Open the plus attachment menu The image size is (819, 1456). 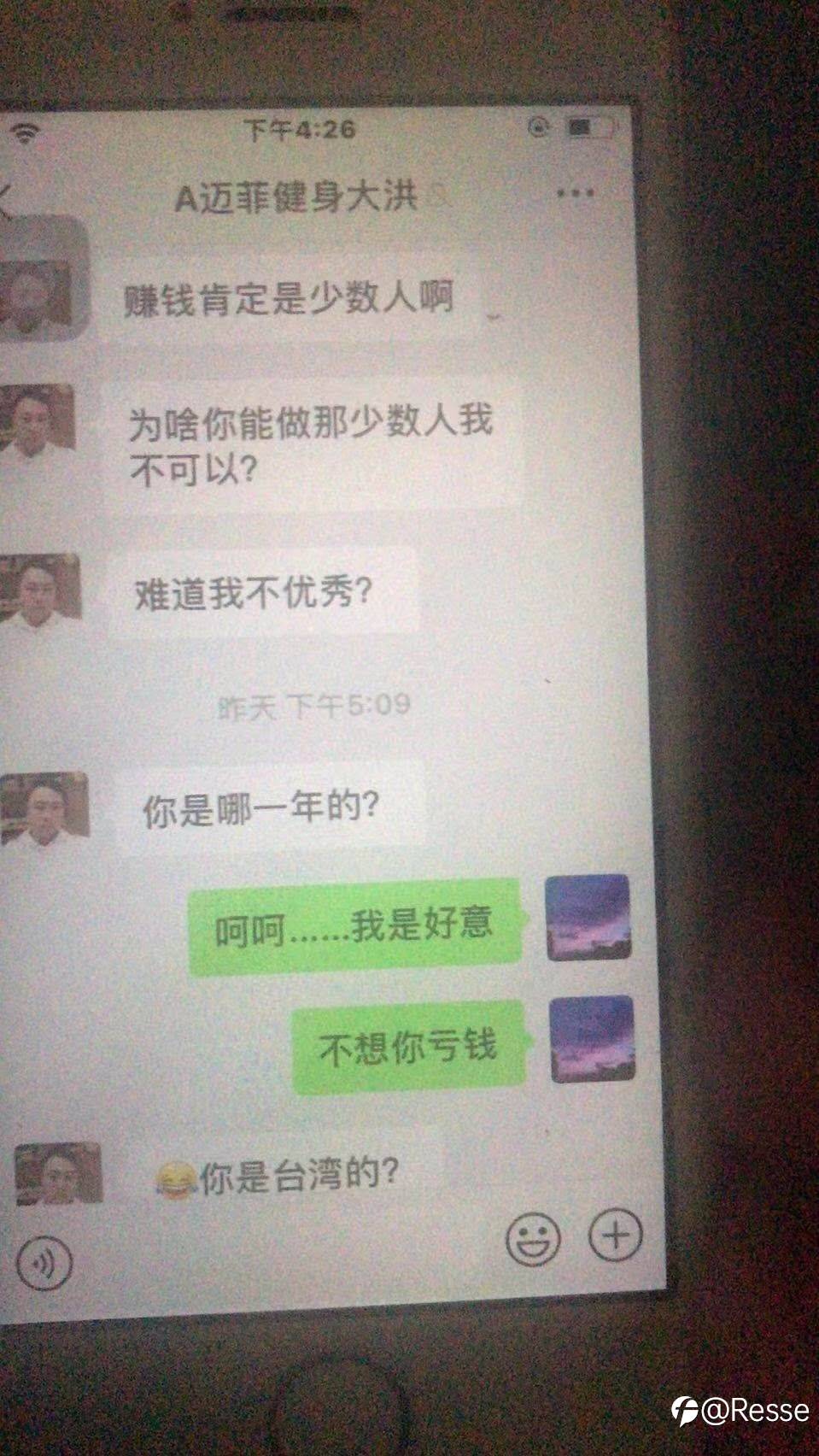pyautogui.click(x=616, y=1235)
